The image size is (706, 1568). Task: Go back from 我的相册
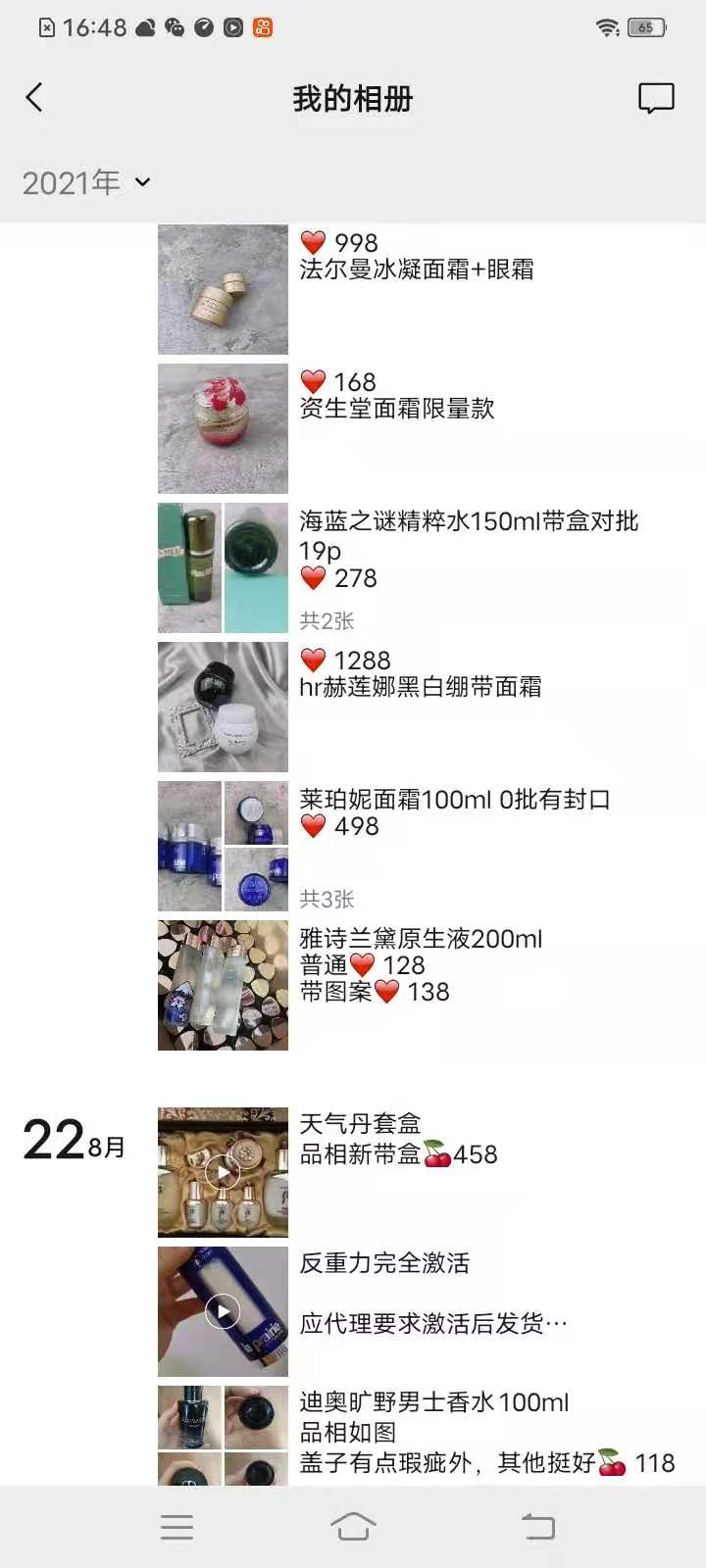coord(34,98)
